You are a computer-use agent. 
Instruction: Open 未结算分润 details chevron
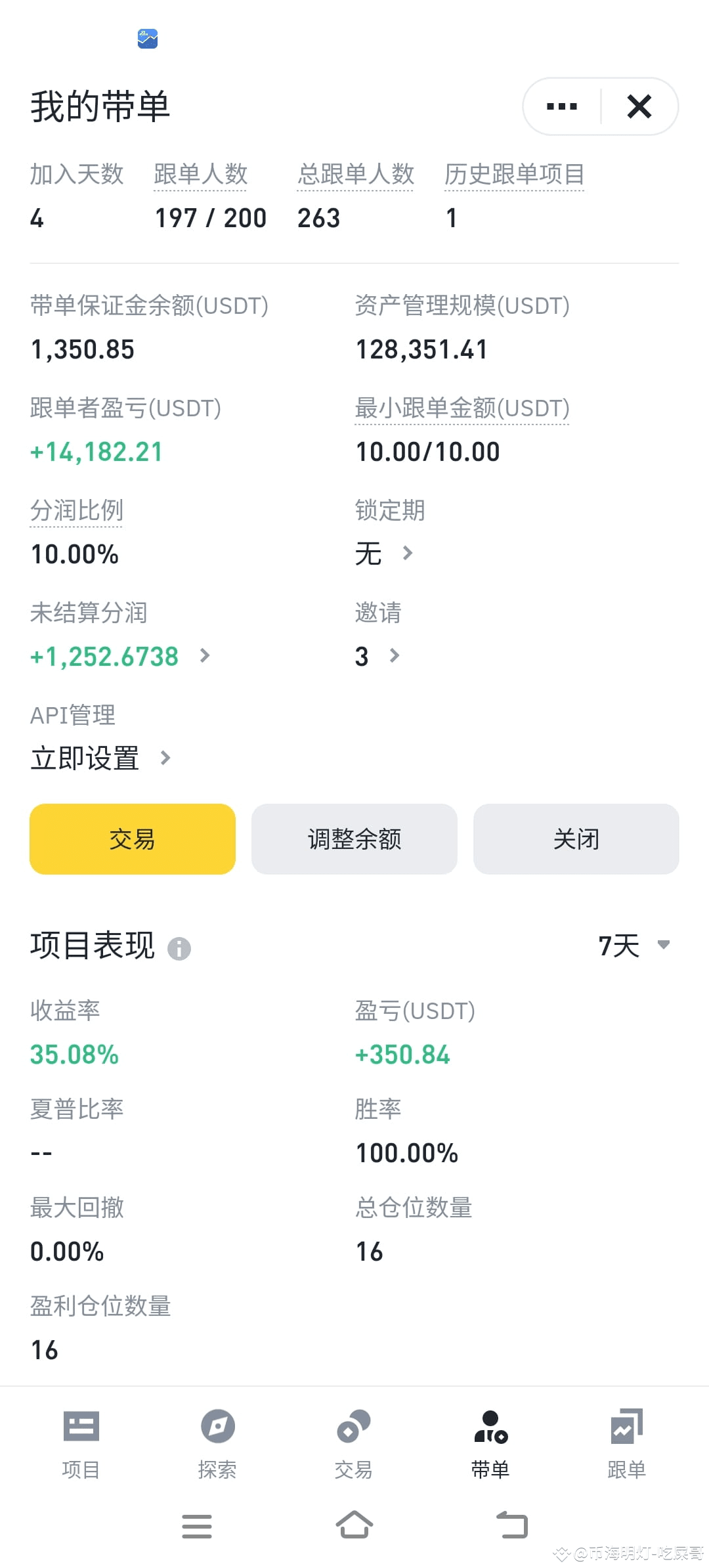(205, 655)
